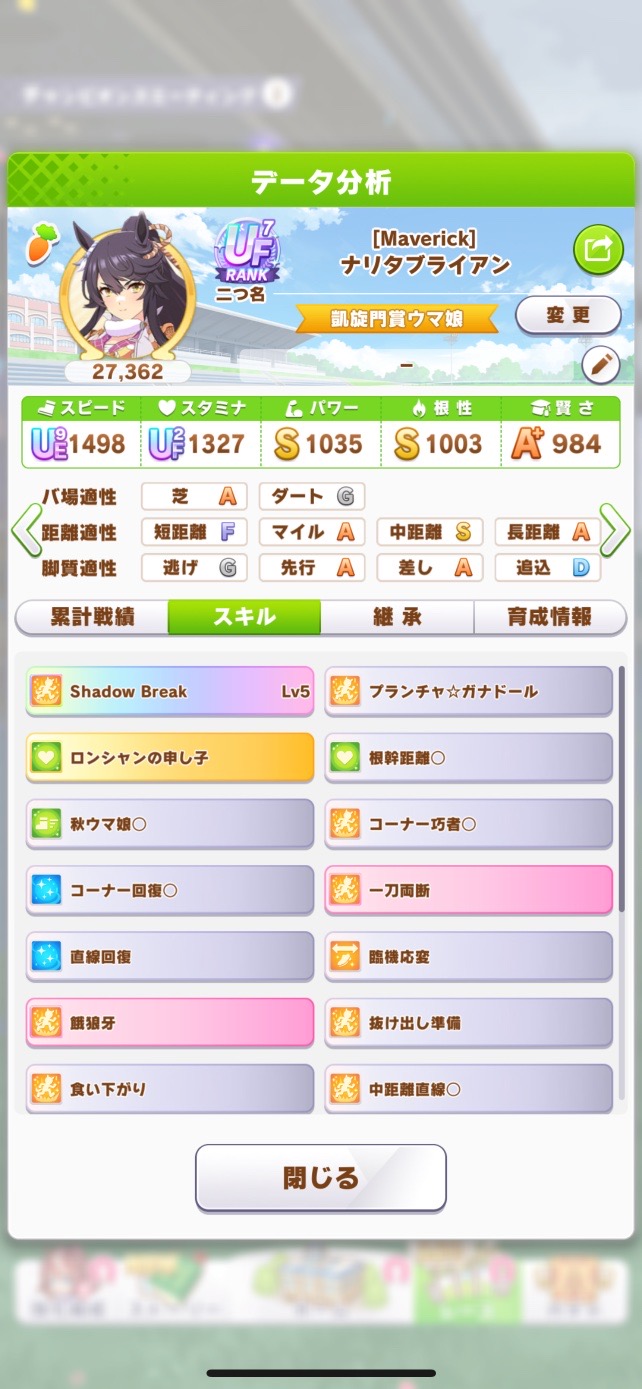The width and height of the screenshot is (642, 1389).
Task: Open the pencil edit icon
Action: pos(600,366)
